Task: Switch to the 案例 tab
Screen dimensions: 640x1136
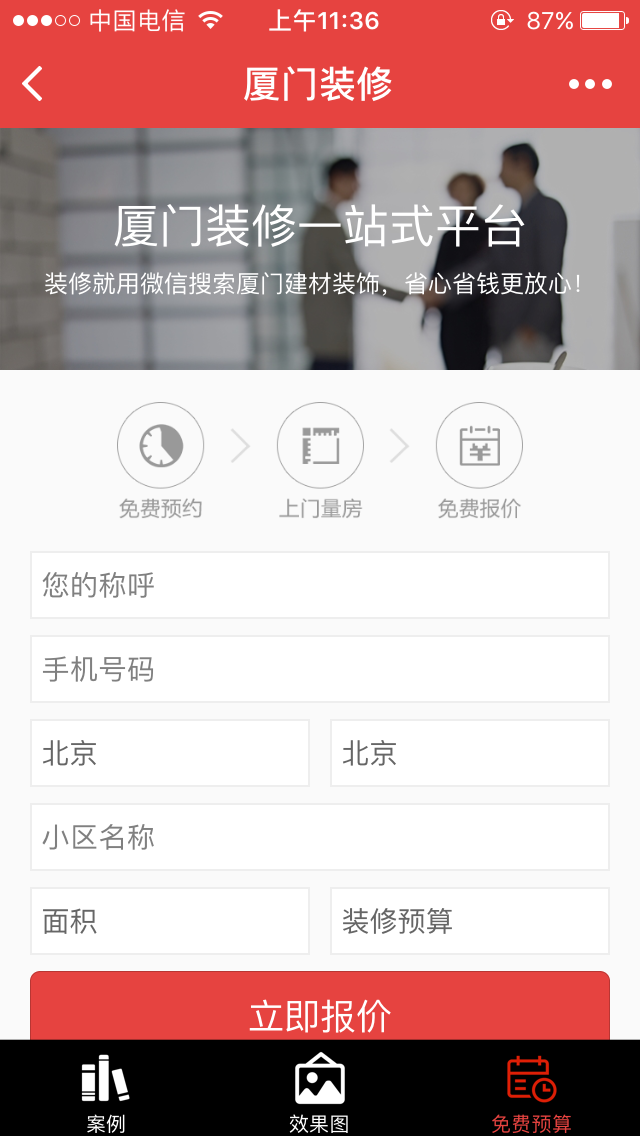Action: (x=106, y=1093)
